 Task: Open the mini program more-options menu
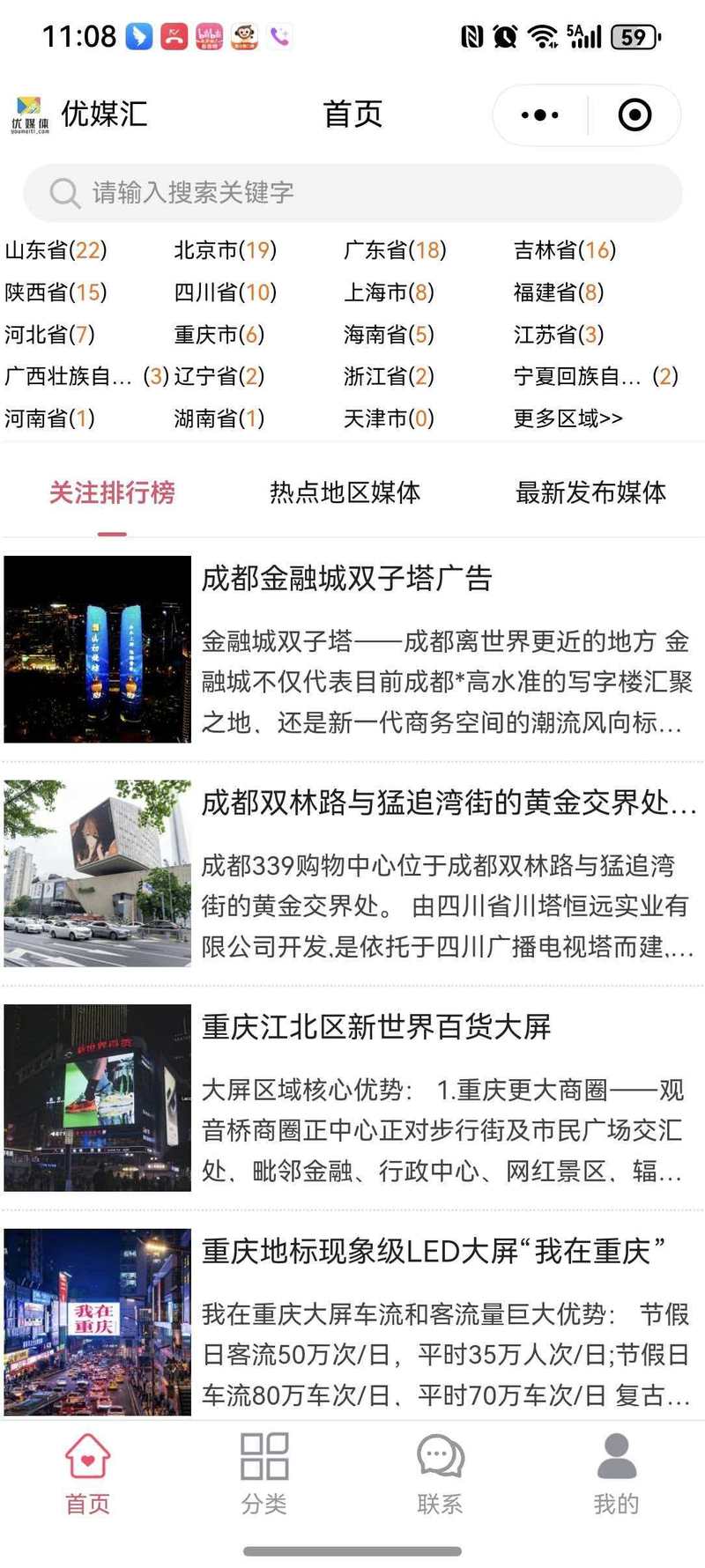(x=540, y=115)
